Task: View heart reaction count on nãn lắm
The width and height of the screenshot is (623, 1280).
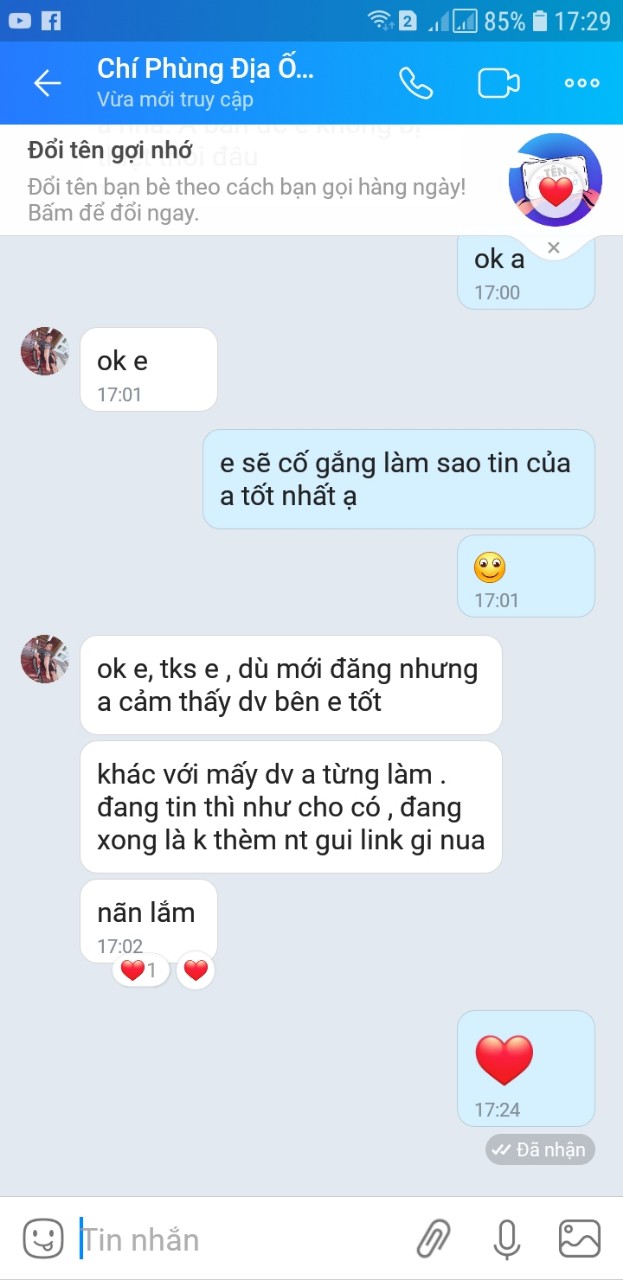Action: tap(139, 969)
